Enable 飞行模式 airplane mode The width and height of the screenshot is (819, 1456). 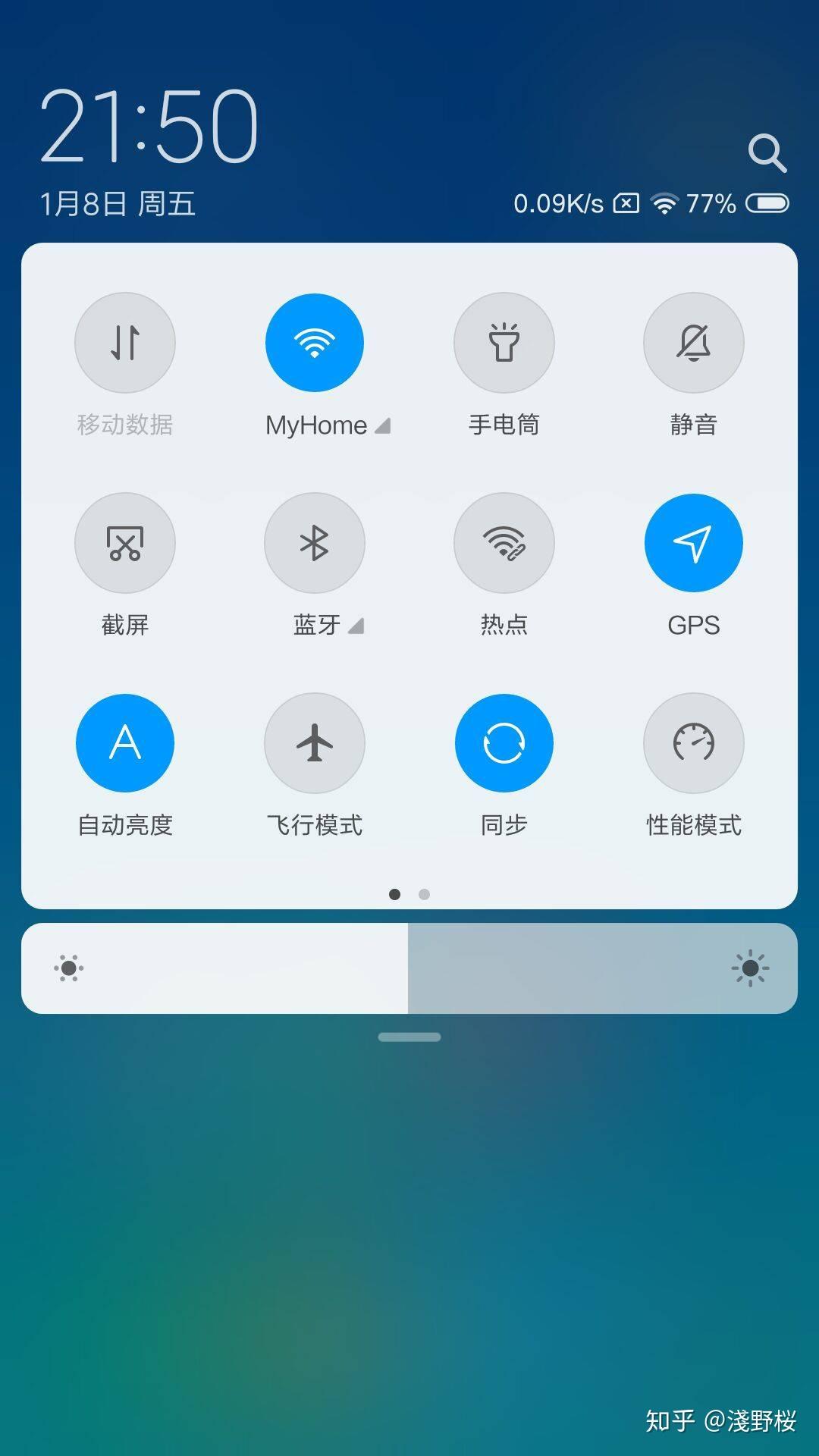[x=315, y=743]
